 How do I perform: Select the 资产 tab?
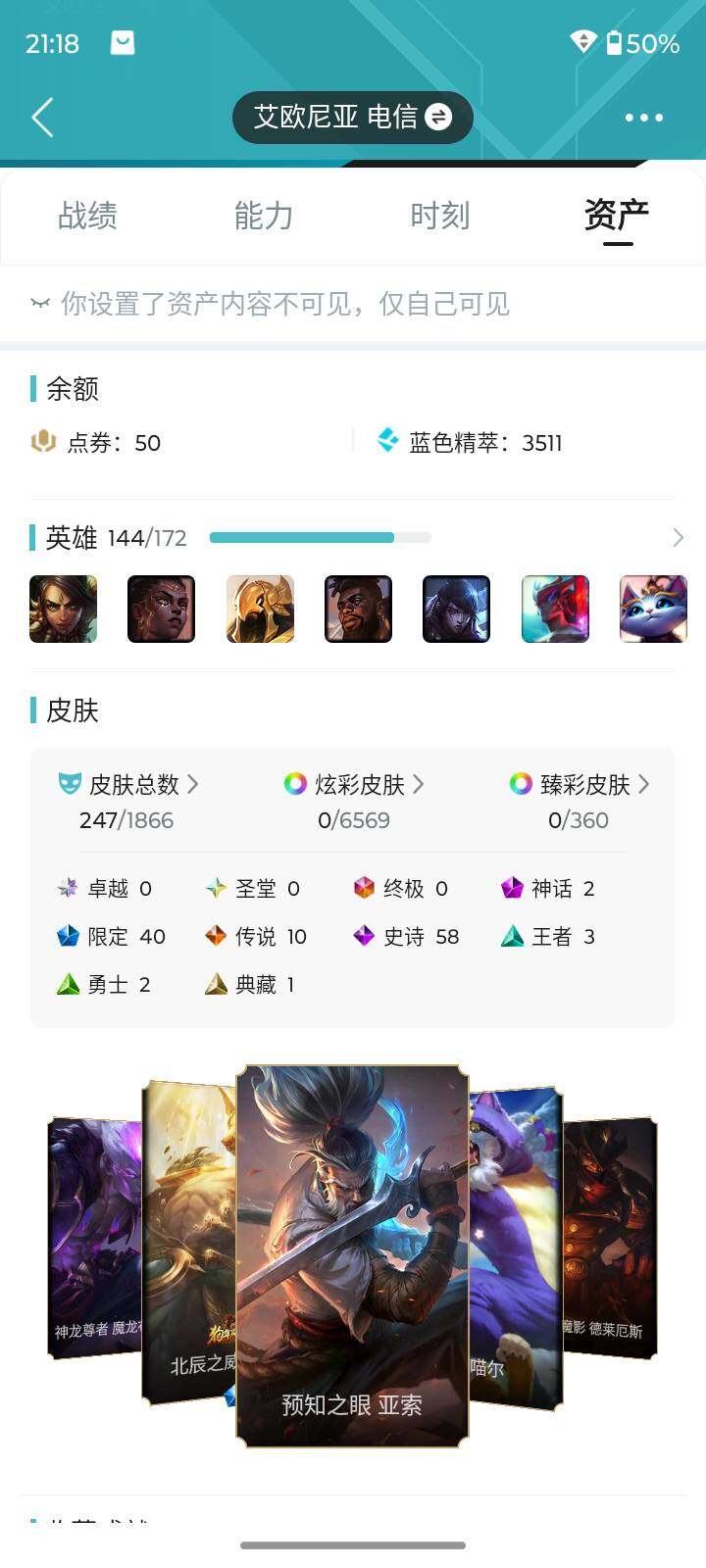click(x=617, y=216)
